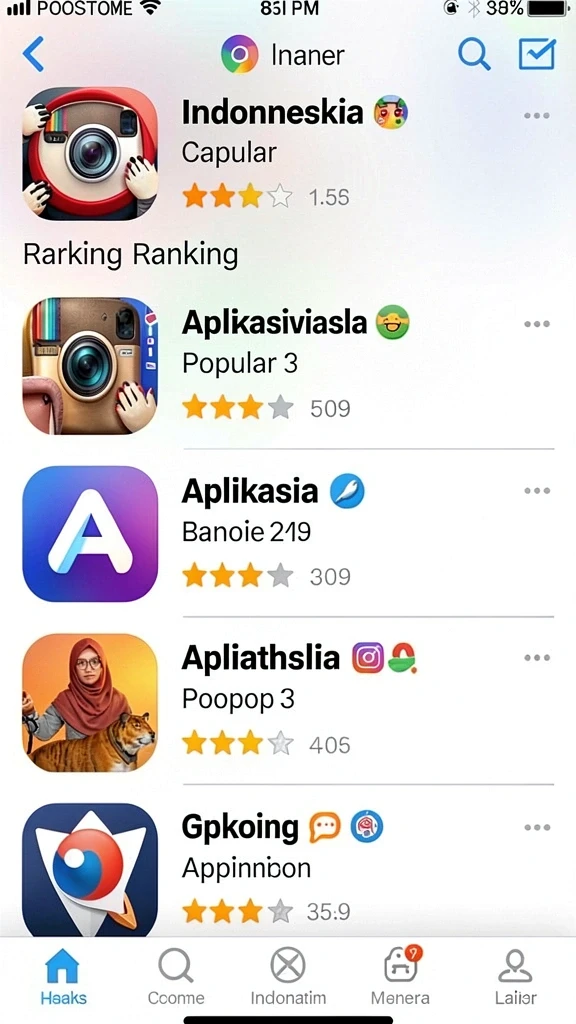Switch to the Haaks home tab
The image size is (576, 1024).
click(63, 976)
